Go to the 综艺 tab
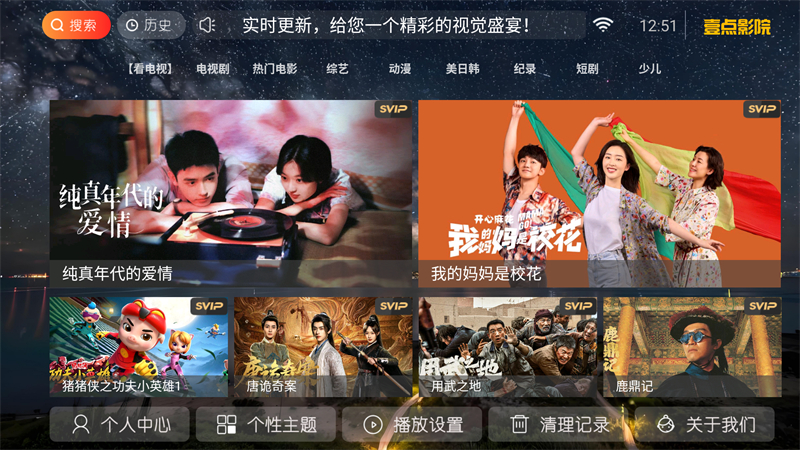 337,69
